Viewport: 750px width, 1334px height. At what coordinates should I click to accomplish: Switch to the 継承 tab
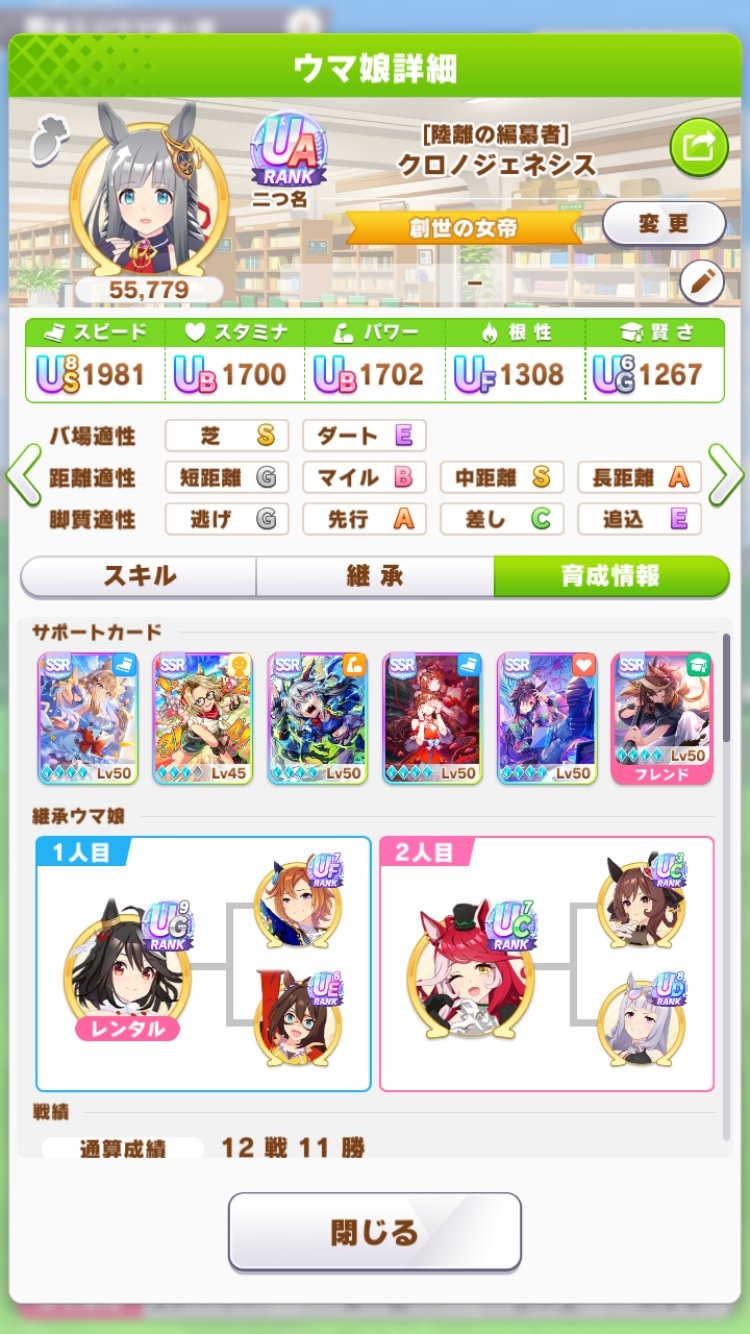pos(375,576)
